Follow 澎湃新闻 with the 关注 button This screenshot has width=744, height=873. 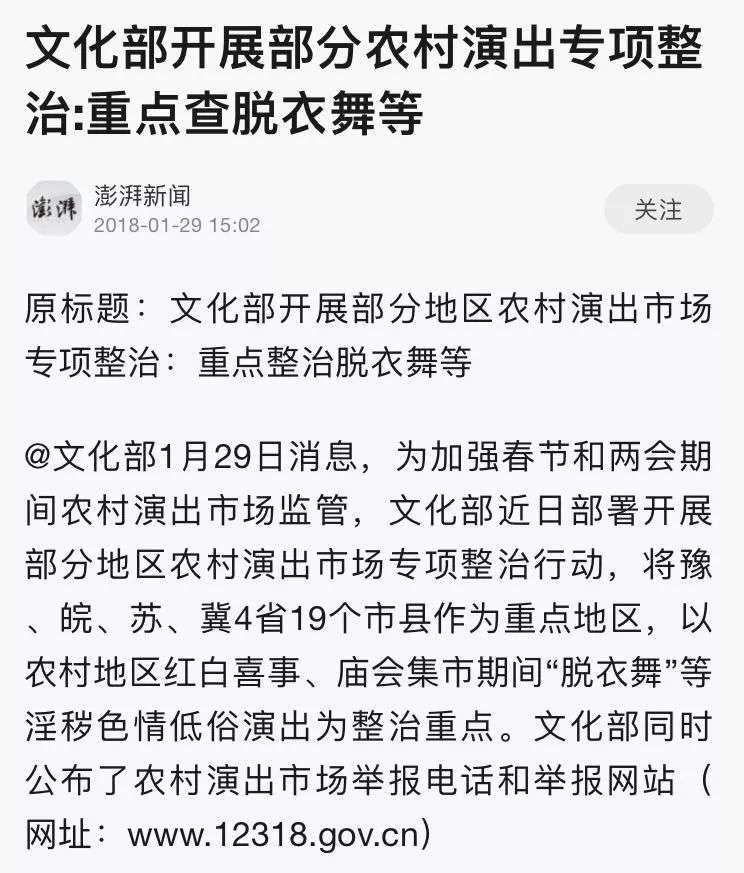658,210
